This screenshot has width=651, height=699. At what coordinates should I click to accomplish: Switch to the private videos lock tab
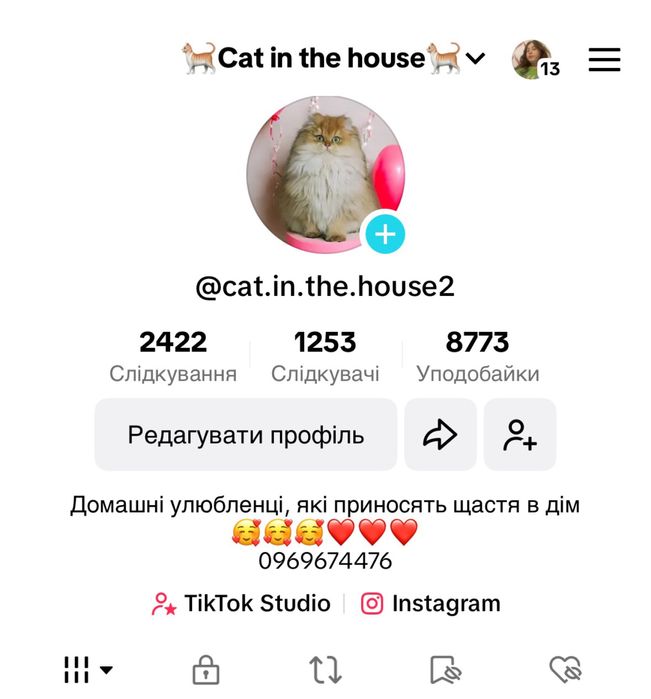[x=205, y=669]
